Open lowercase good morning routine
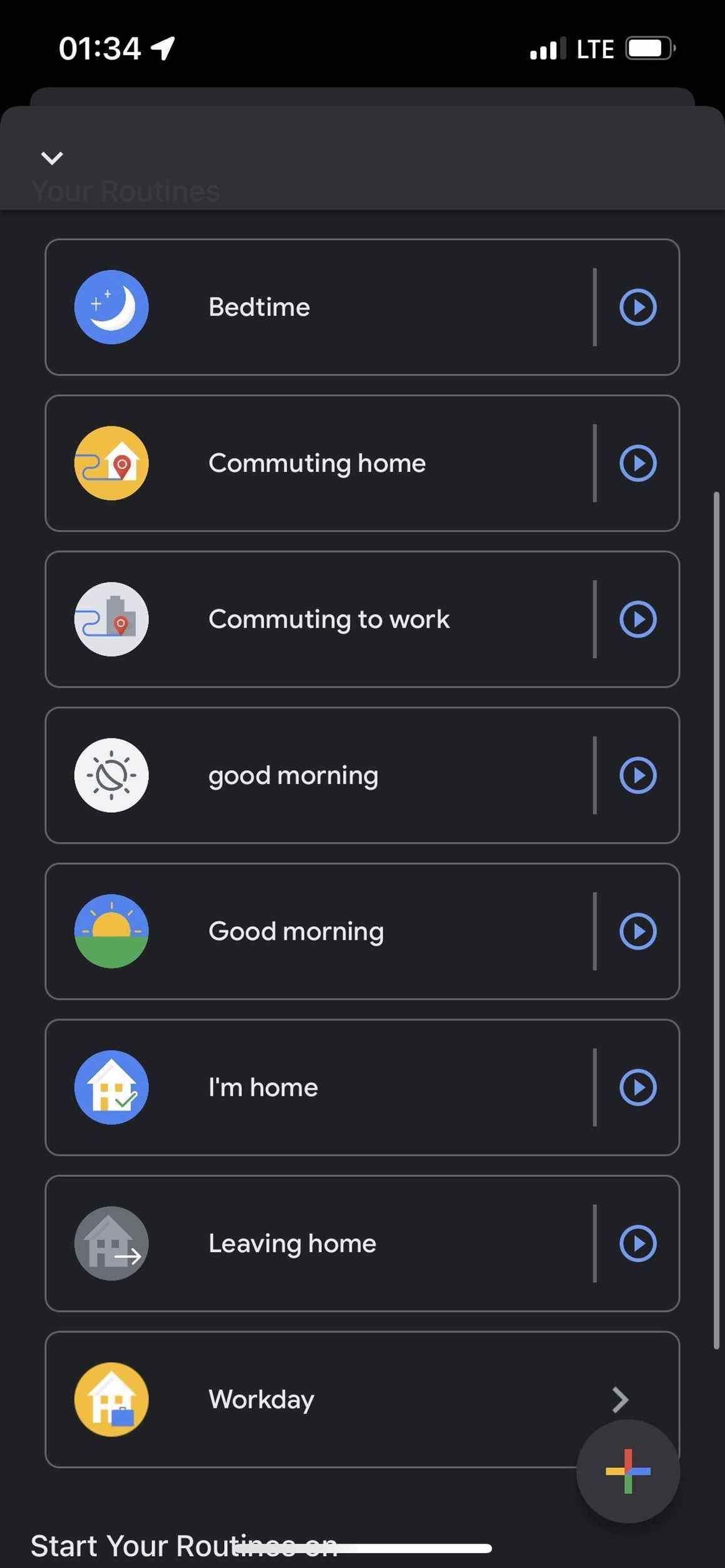This screenshot has width=725, height=1568. [x=319, y=775]
